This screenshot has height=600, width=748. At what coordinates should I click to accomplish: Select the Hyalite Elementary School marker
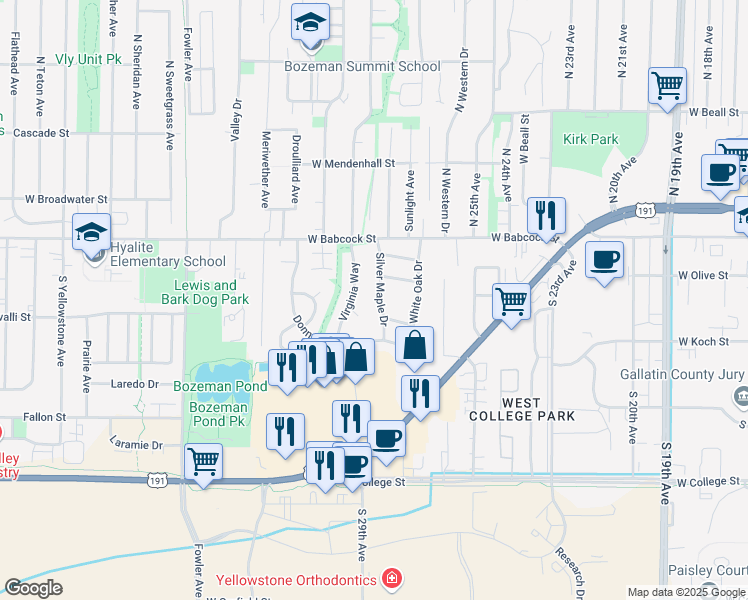(91, 234)
